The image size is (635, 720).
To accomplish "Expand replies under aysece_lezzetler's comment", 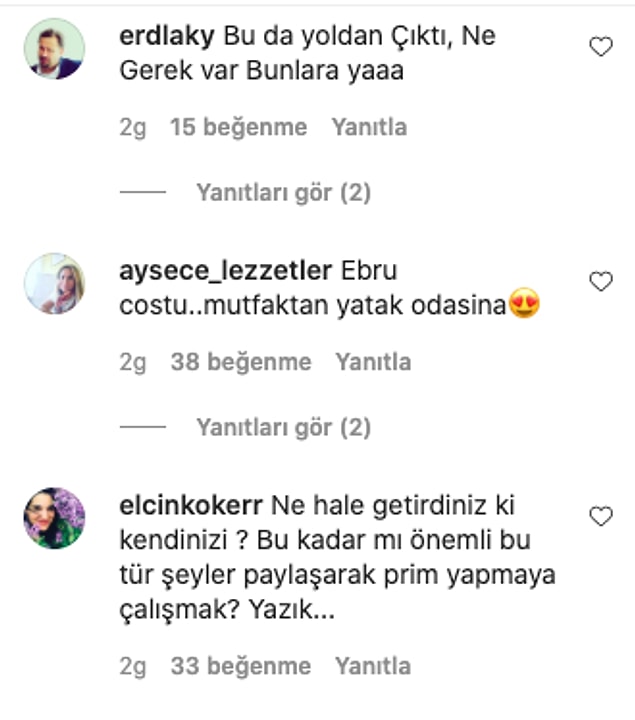I will [283, 428].
